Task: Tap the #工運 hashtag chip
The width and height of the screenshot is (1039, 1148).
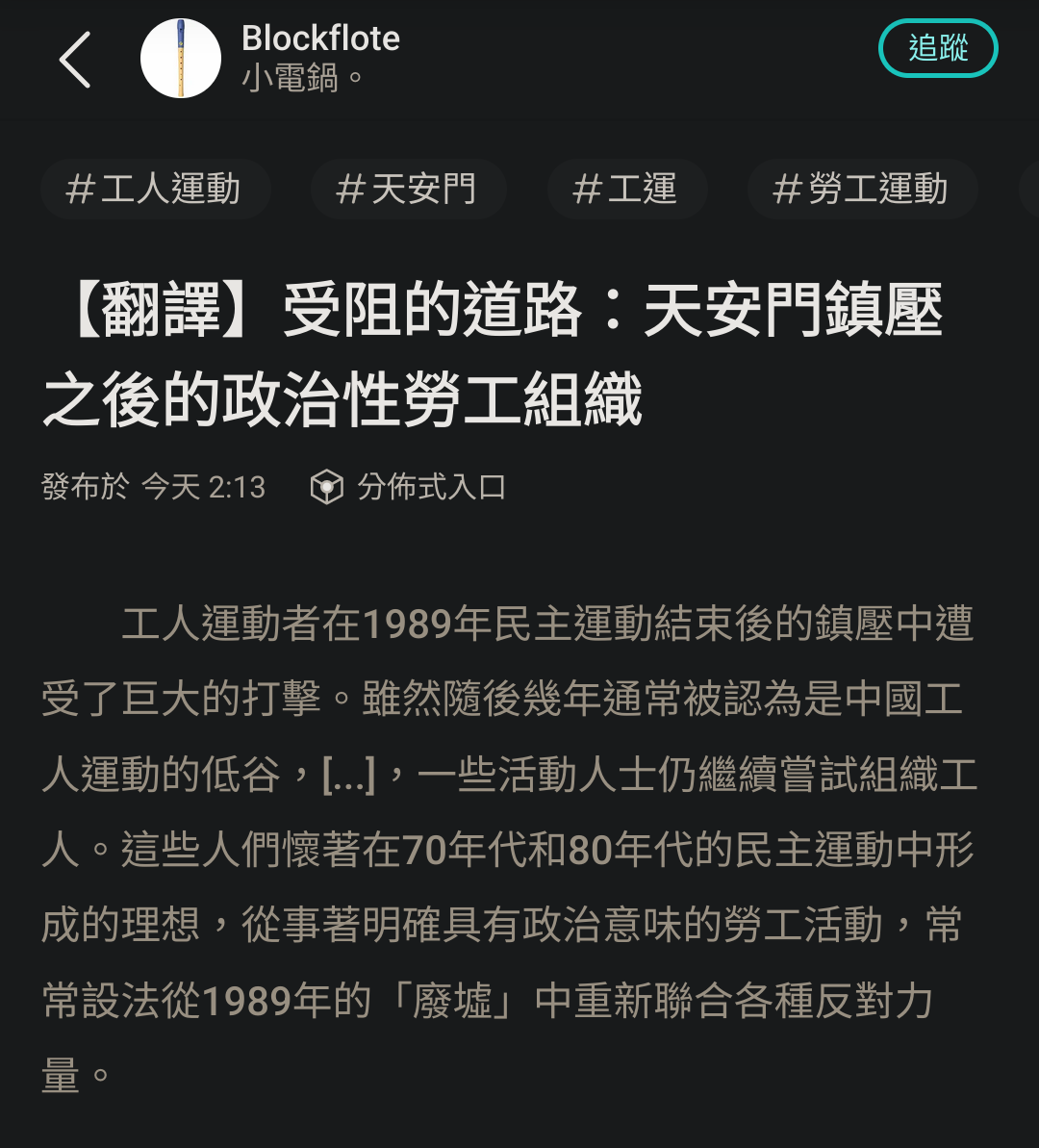Action: tap(626, 190)
